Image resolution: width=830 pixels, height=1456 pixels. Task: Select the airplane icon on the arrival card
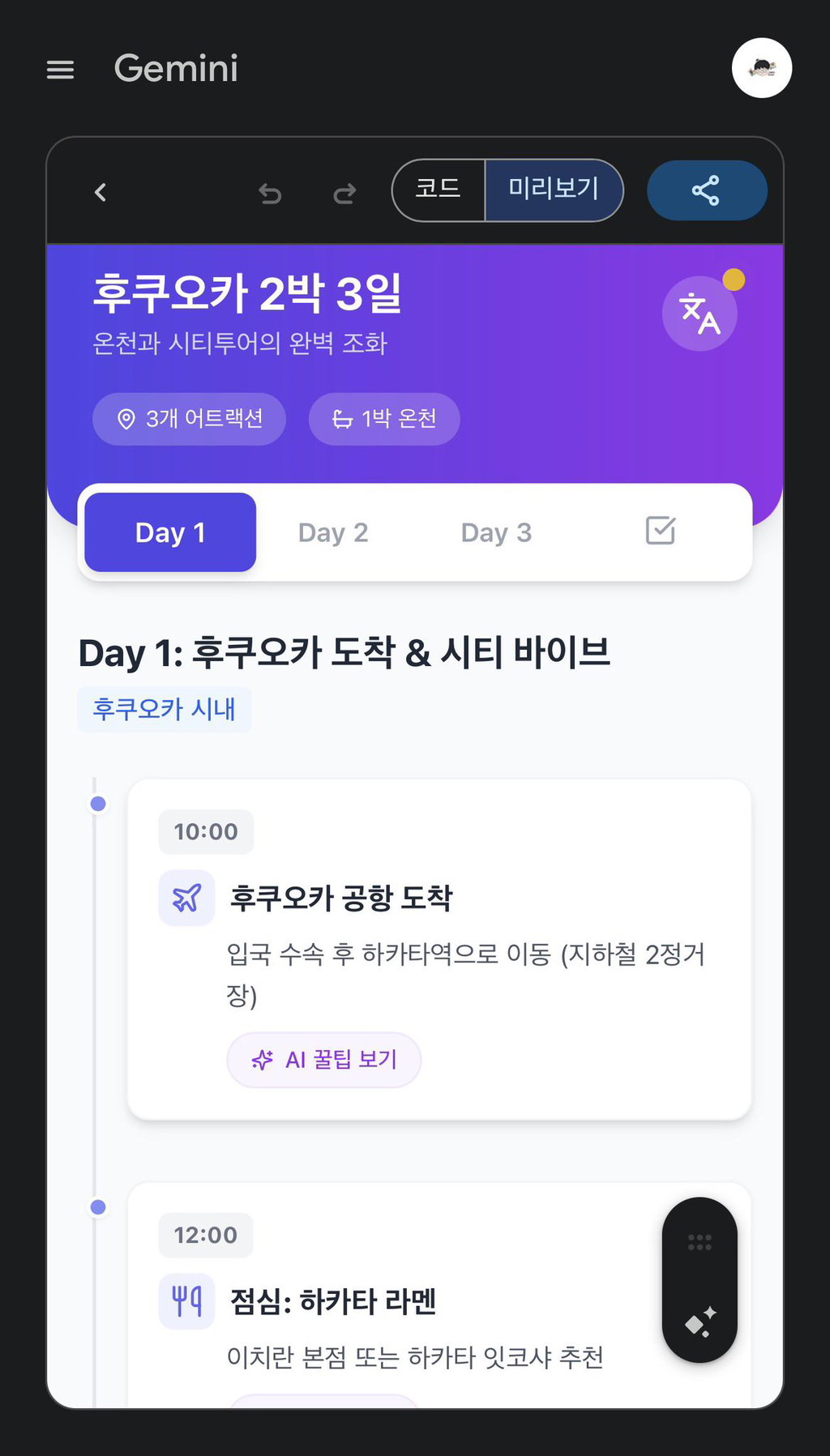point(186,897)
